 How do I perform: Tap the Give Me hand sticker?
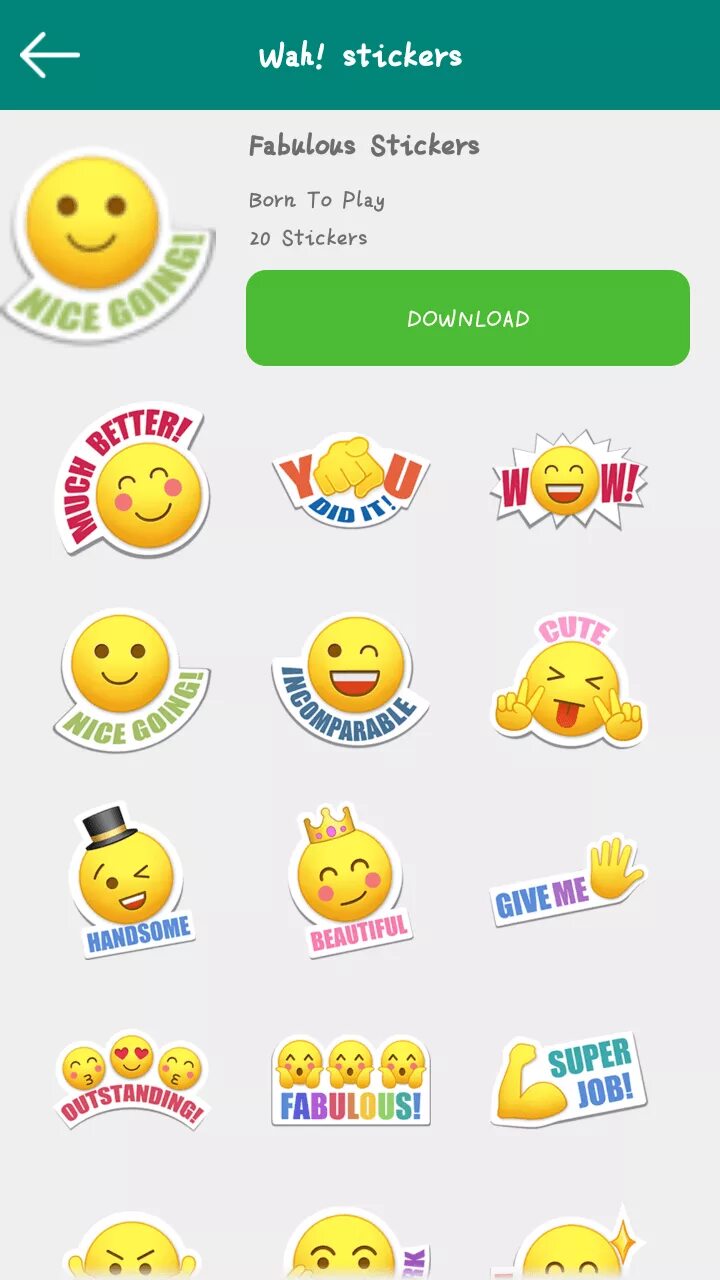(568, 881)
